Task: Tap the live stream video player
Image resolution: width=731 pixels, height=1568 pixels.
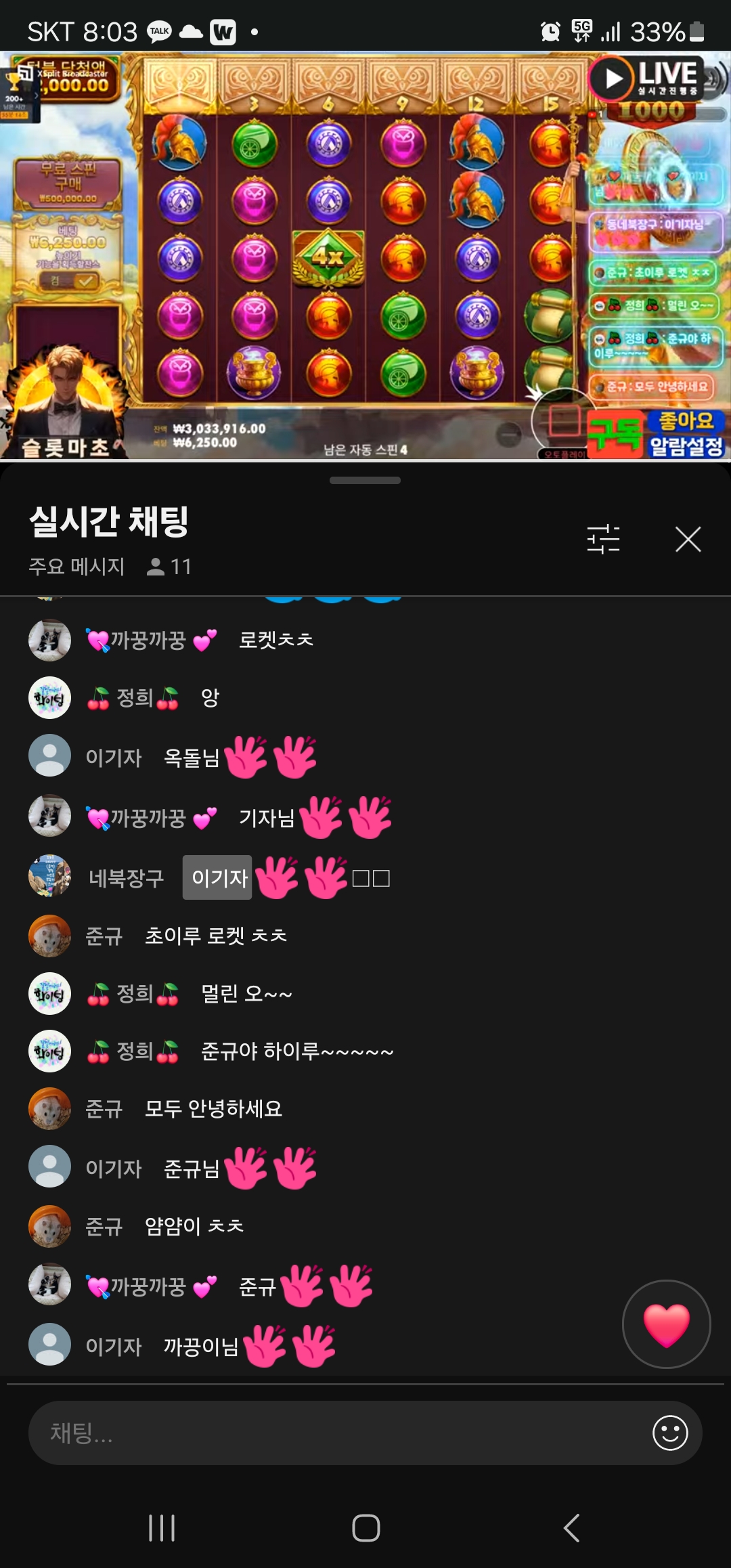Action: pyautogui.click(x=365, y=256)
